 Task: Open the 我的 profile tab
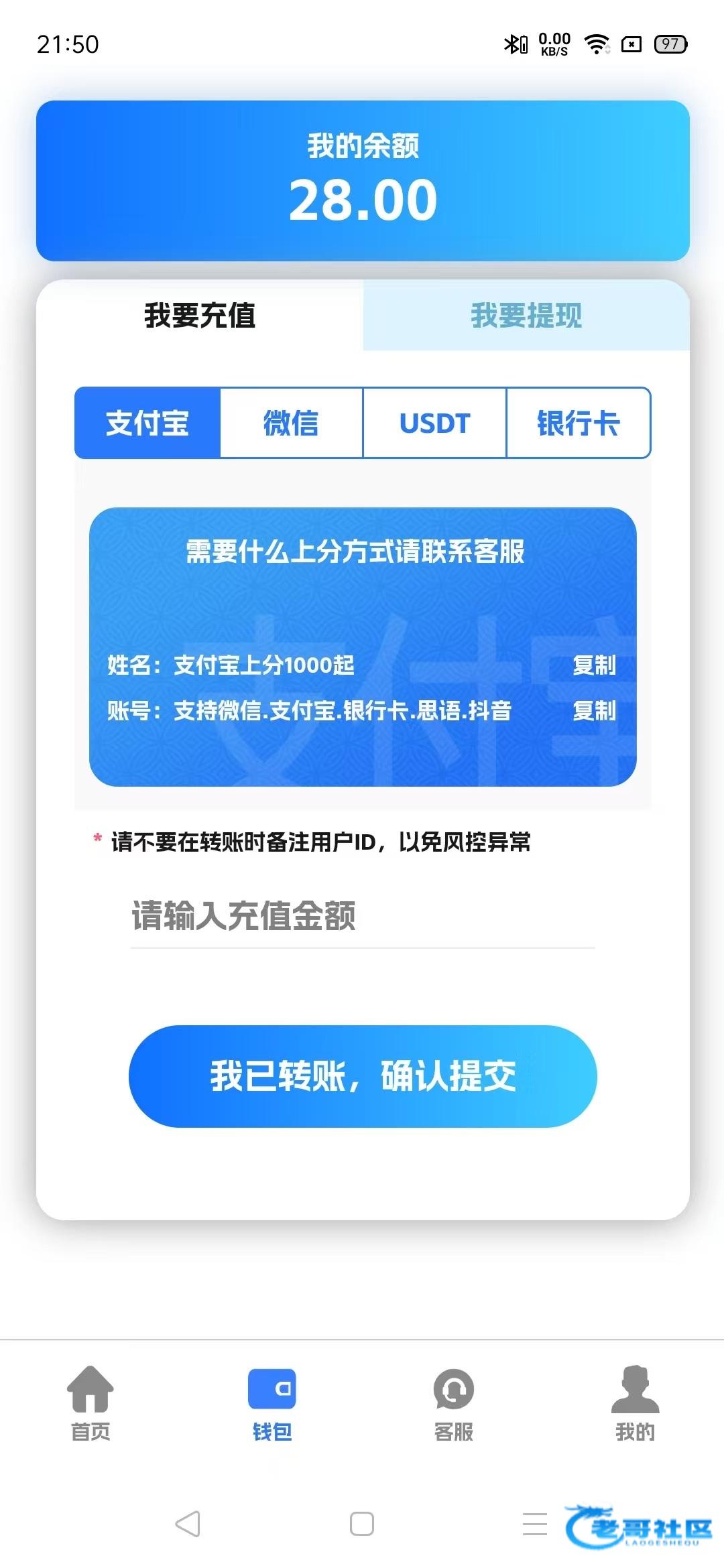pos(635,1403)
